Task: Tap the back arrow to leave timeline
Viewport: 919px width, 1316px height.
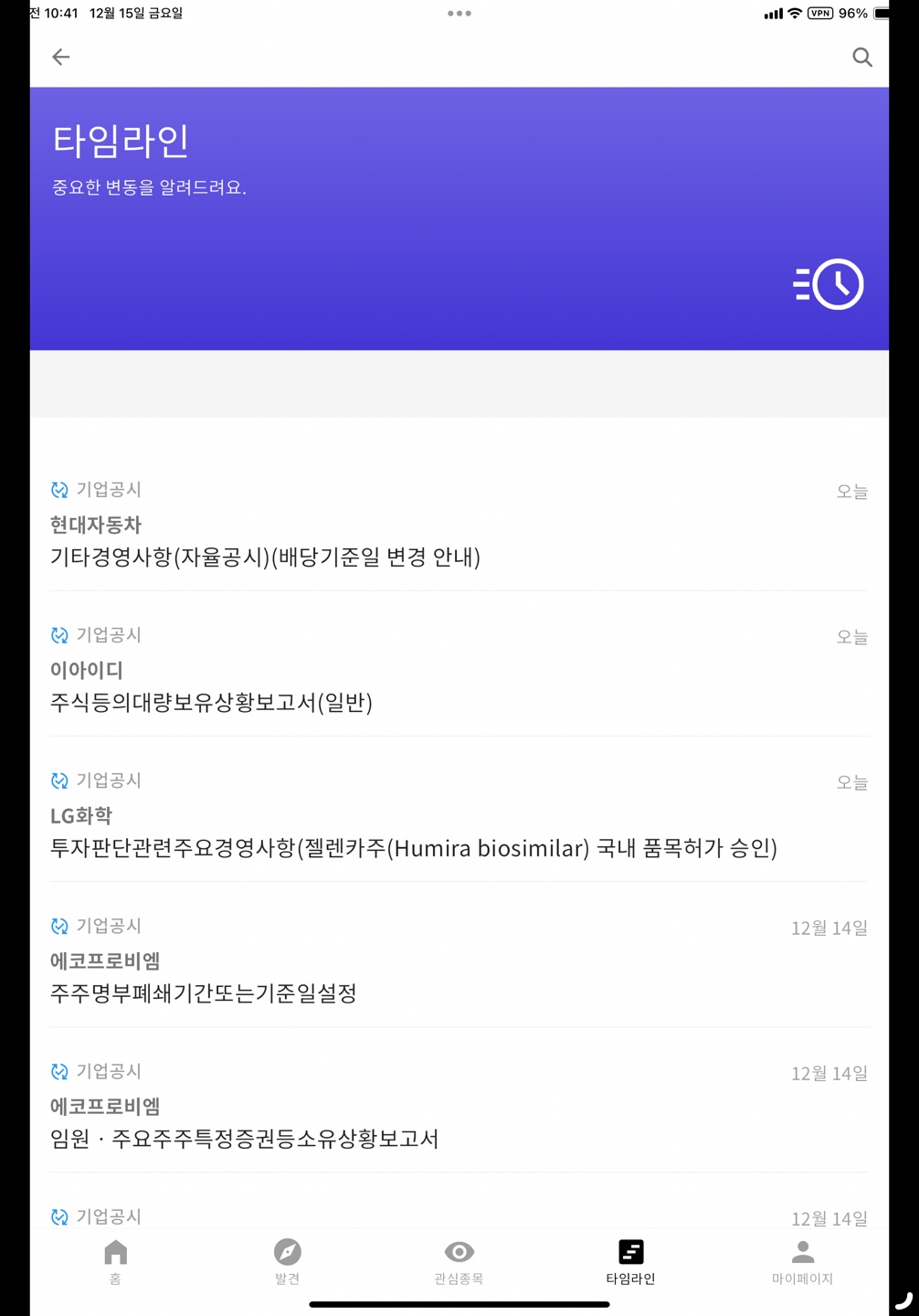Action: [x=60, y=57]
